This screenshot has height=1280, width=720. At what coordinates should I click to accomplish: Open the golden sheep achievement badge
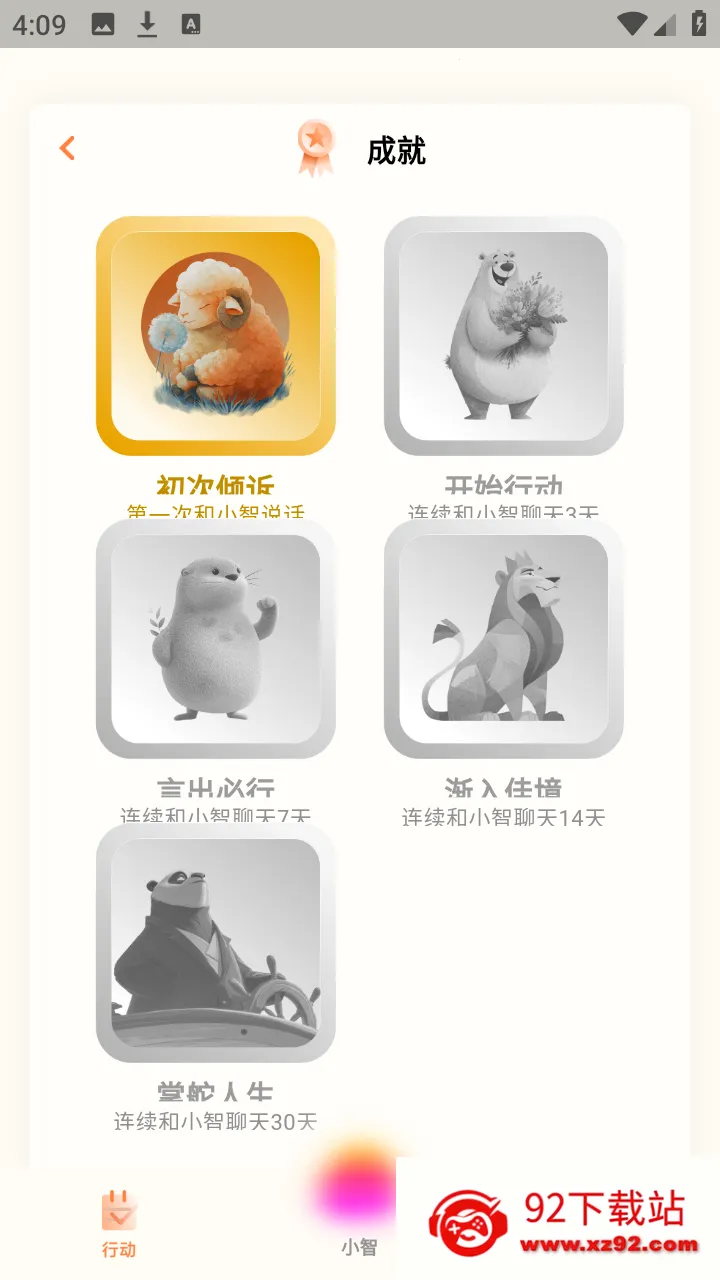tap(216, 336)
